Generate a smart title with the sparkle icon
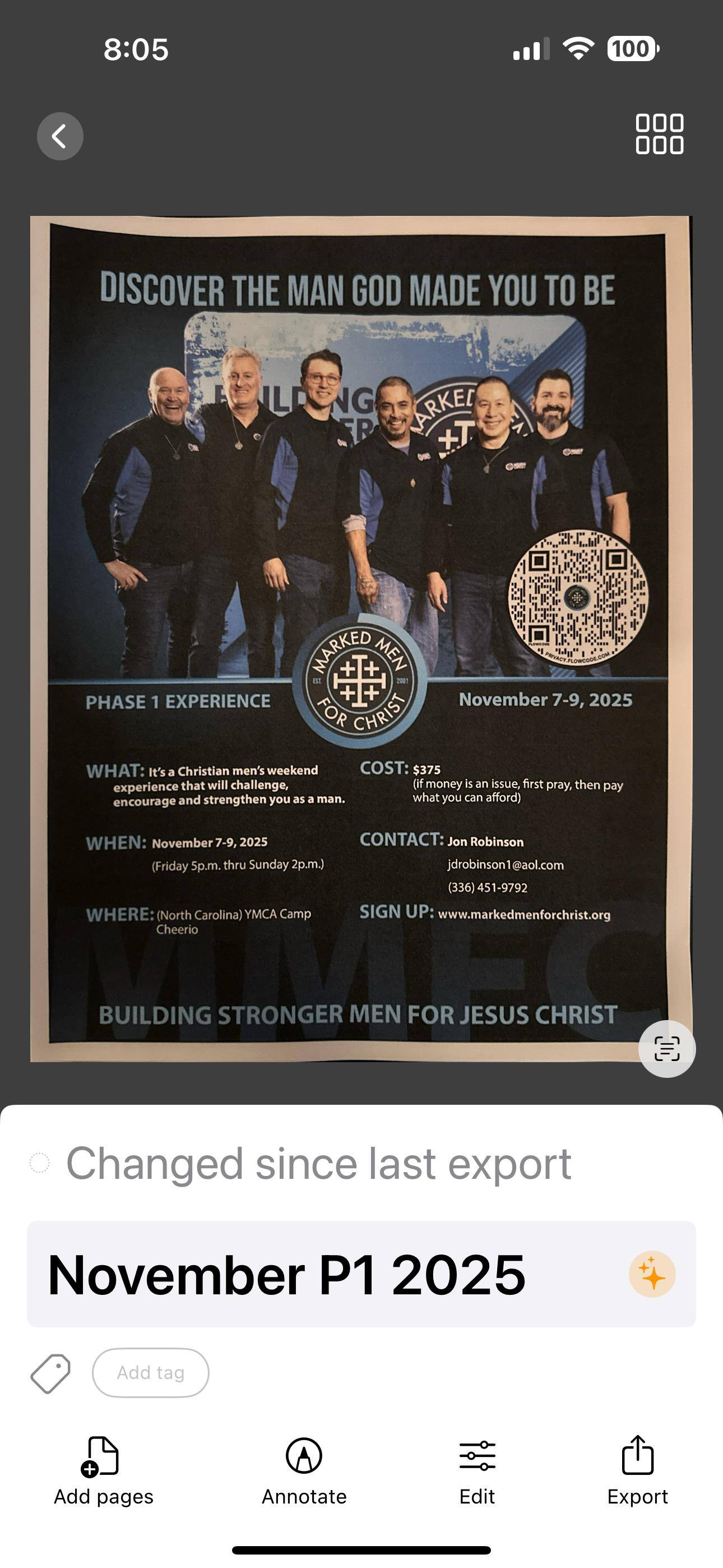The height and width of the screenshot is (1568, 723). pos(652,1275)
